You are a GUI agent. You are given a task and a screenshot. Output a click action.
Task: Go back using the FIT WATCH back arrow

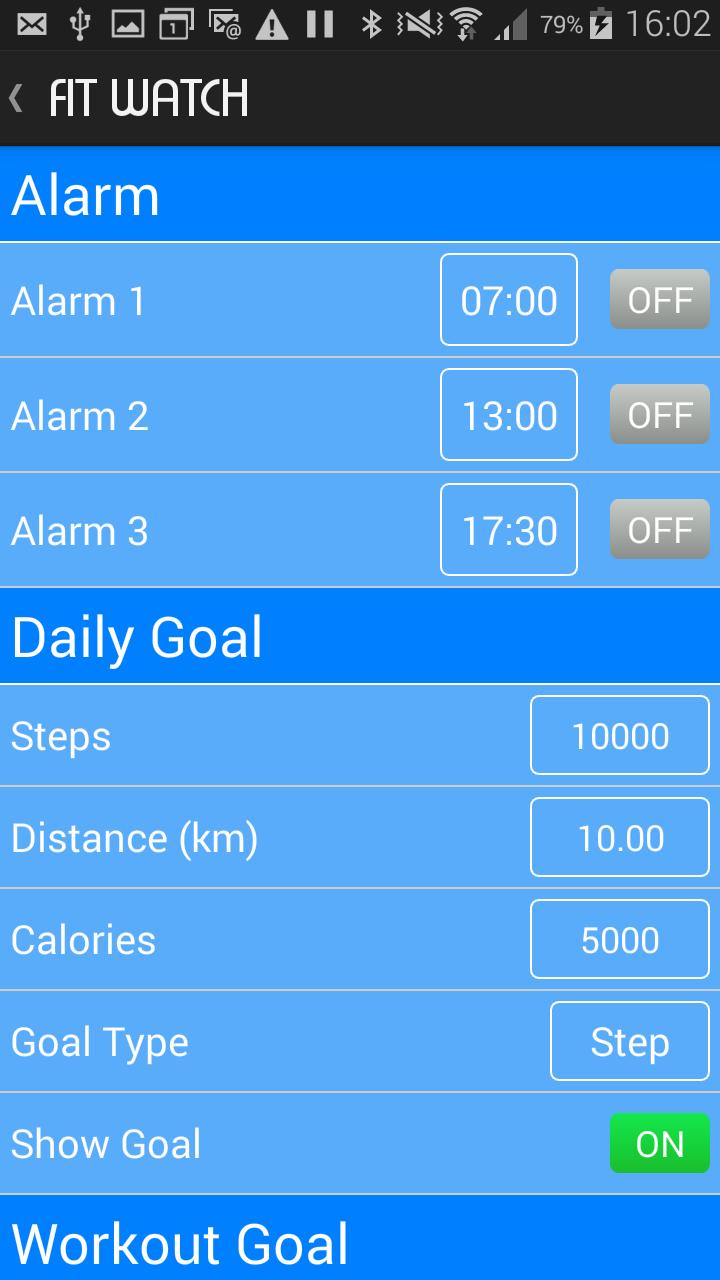(18, 97)
